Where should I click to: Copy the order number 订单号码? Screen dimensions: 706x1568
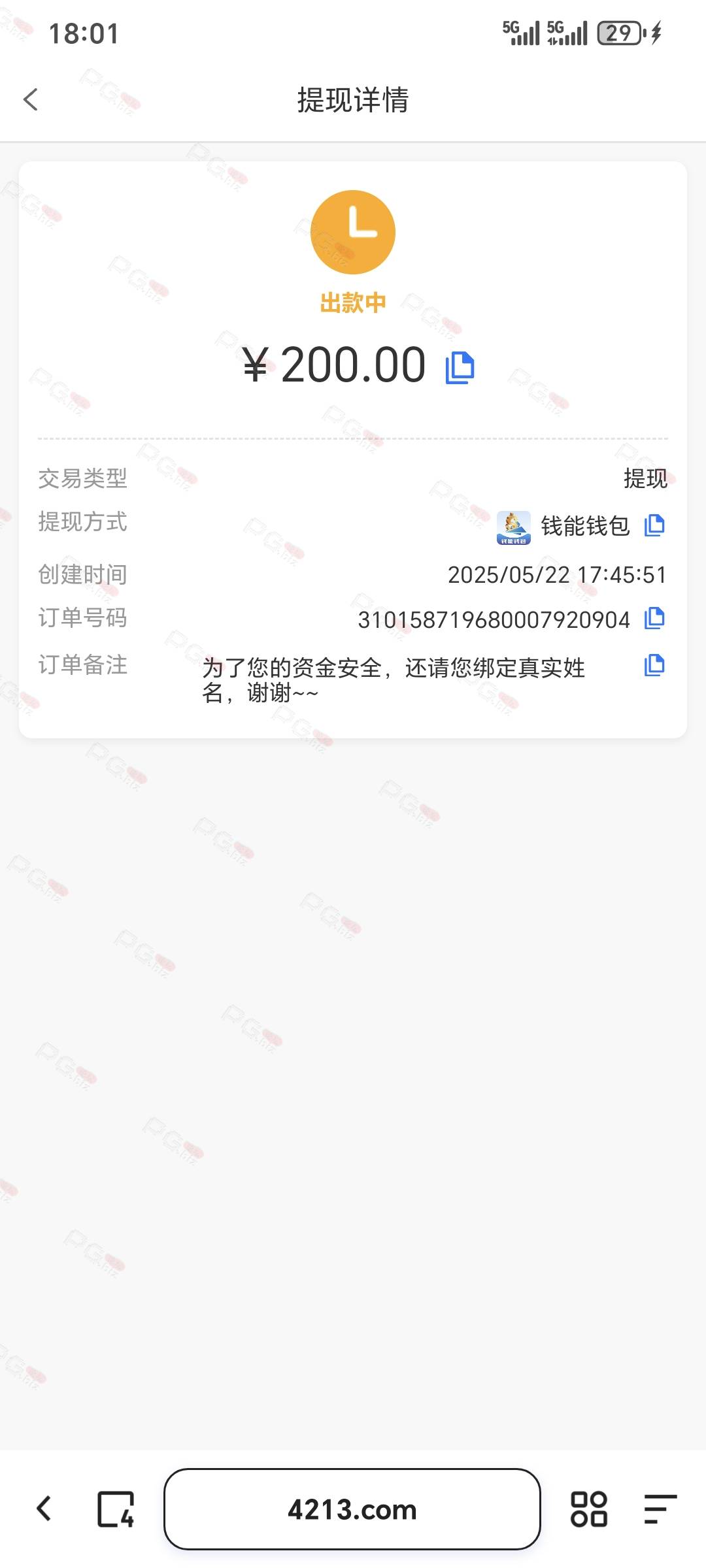(x=654, y=618)
